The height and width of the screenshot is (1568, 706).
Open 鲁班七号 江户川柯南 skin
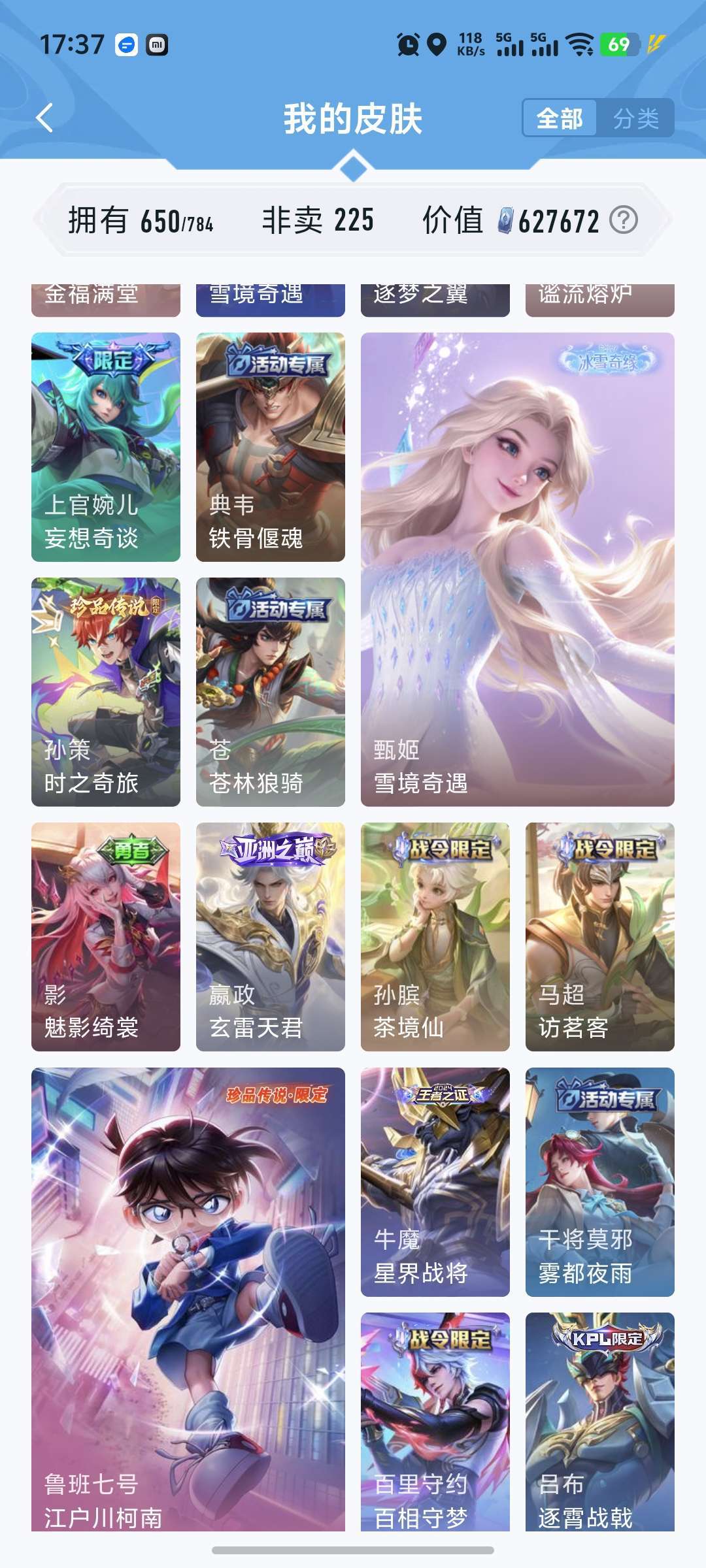(188, 1299)
